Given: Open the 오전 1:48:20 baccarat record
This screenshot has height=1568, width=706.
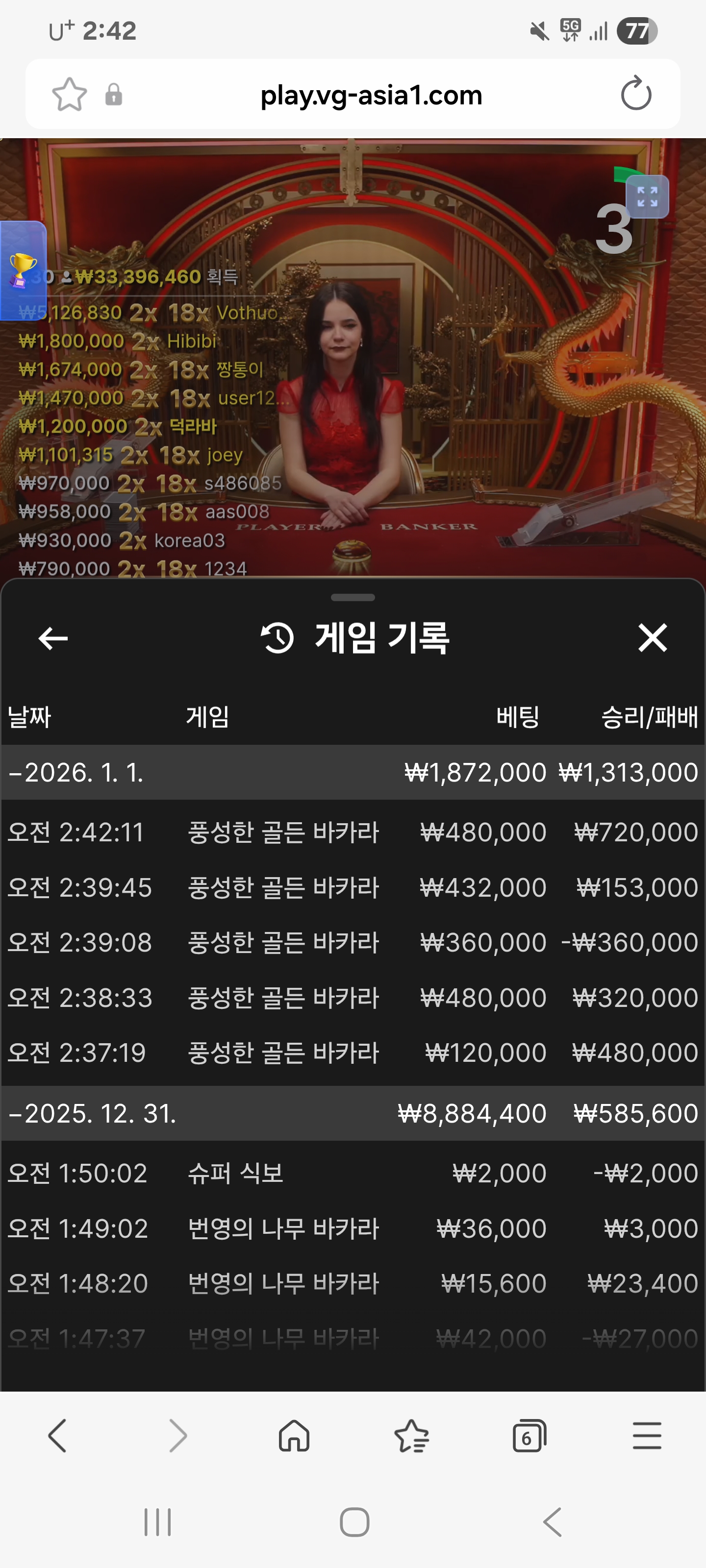Looking at the screenshot, I should point(353,1283).
